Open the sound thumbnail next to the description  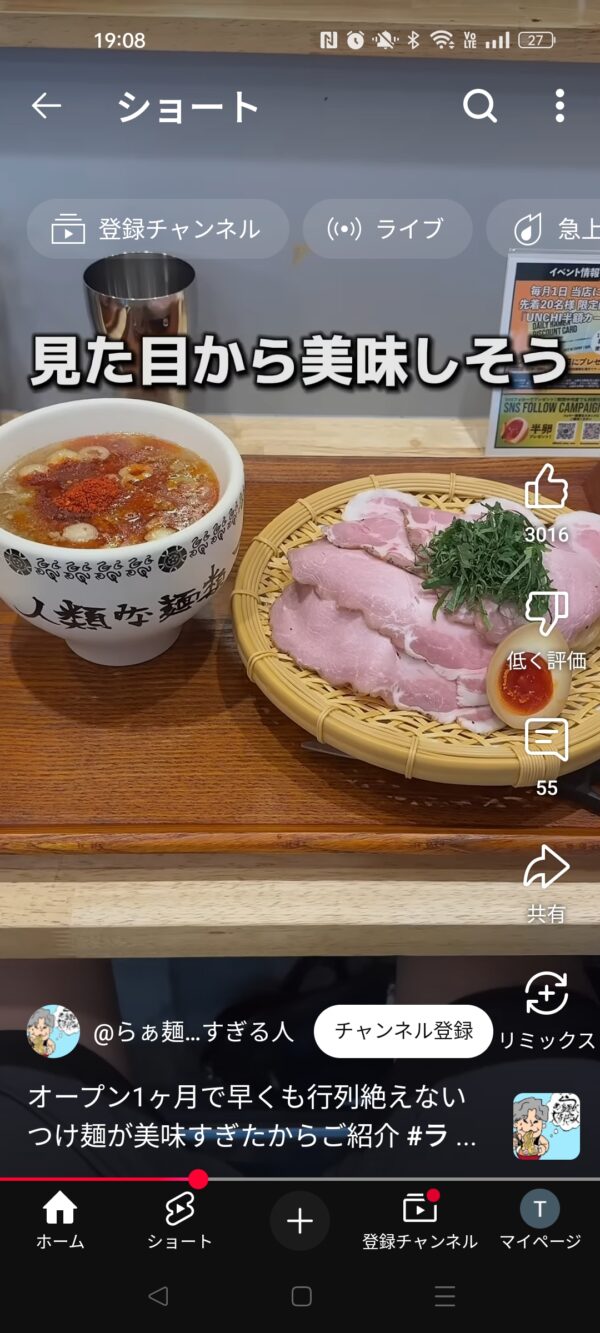point(546,1125)
